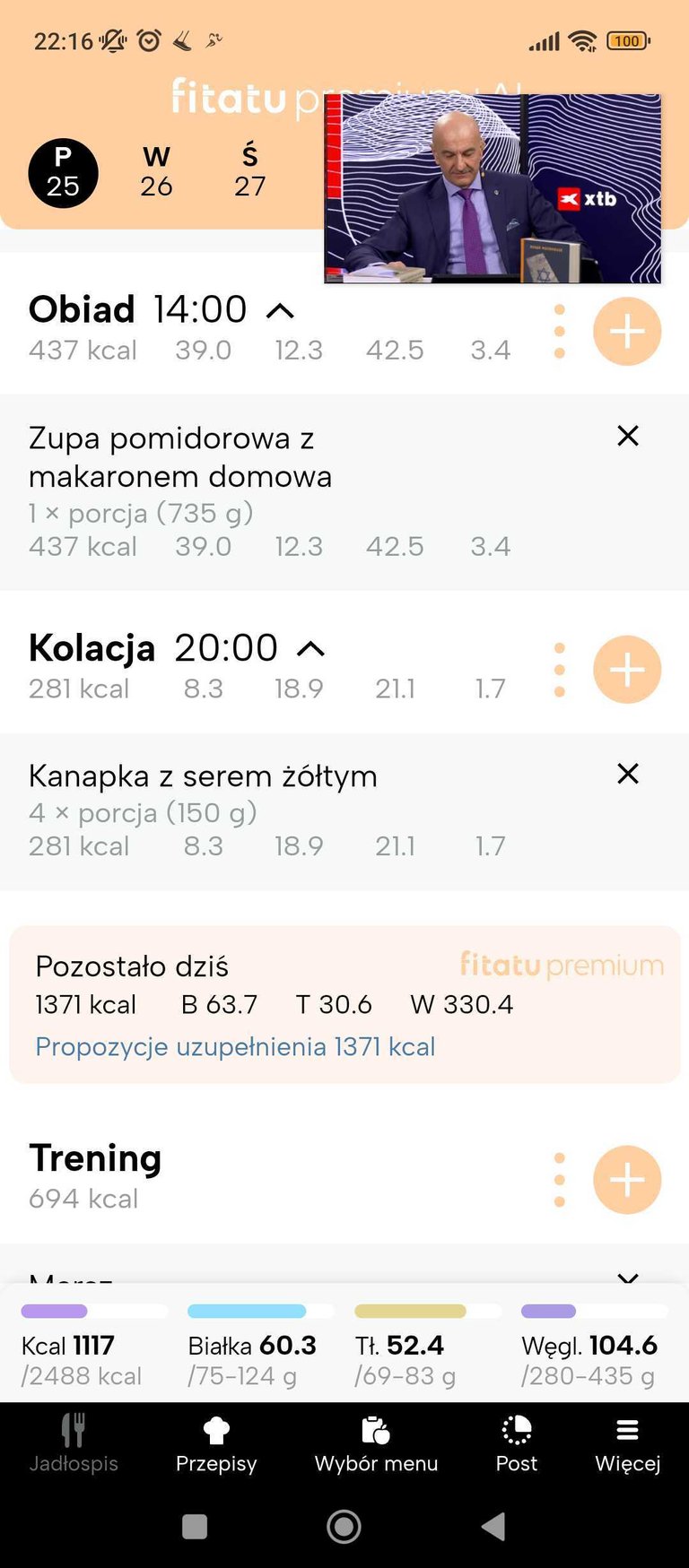Collapse the Obiad meal section
Screen dimensions: 689x1568
point(281,311)
